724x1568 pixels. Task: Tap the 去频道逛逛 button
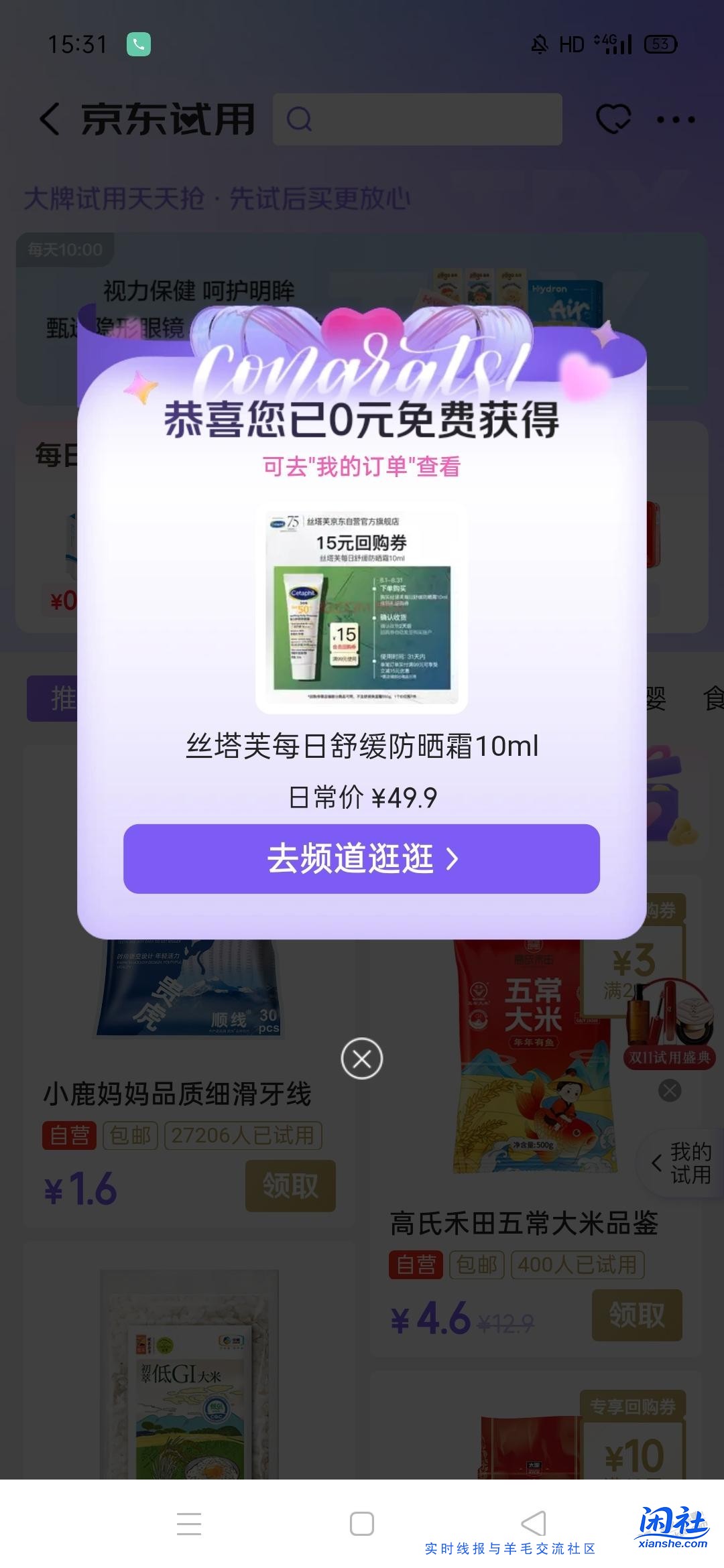362,859
